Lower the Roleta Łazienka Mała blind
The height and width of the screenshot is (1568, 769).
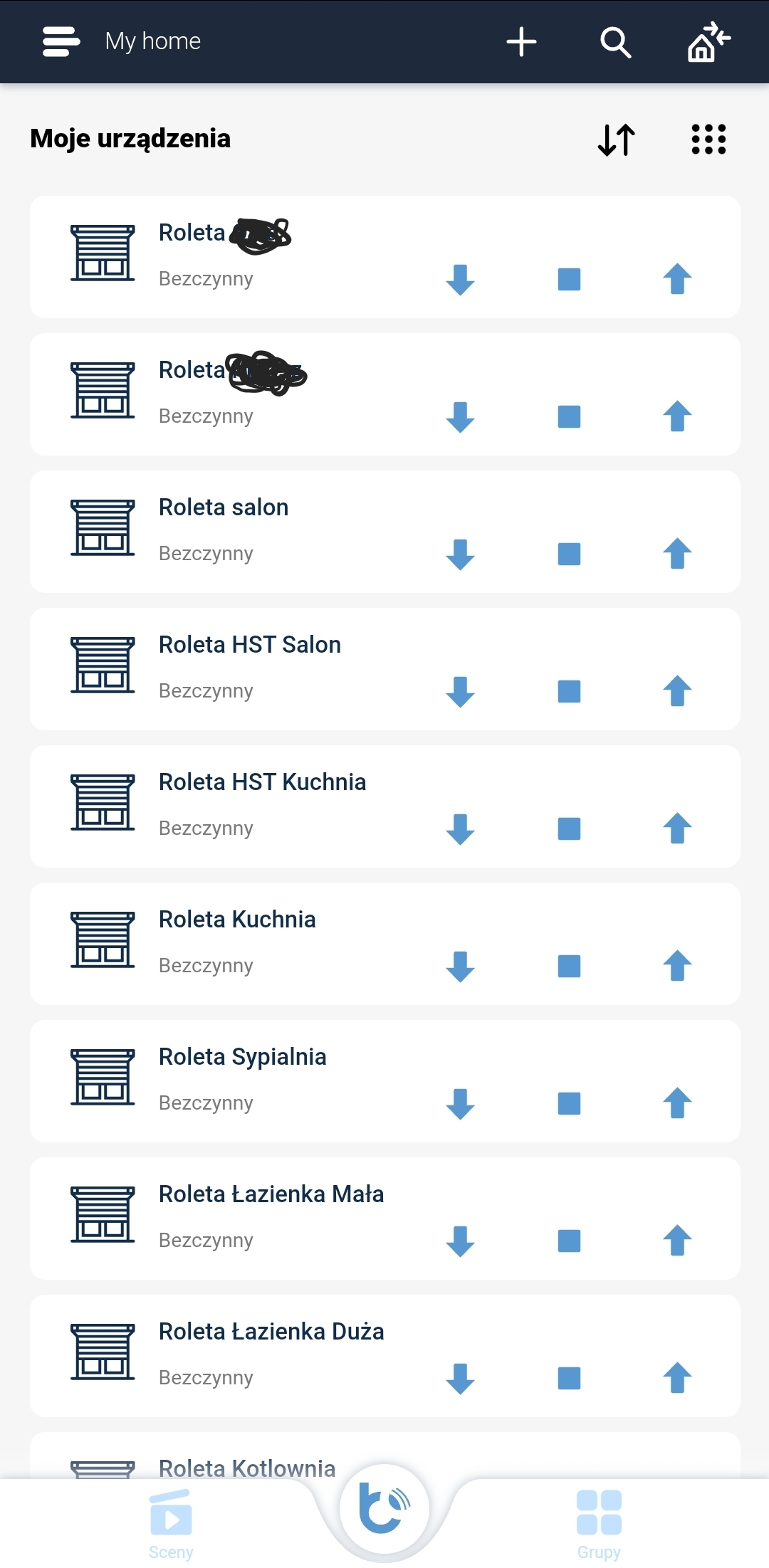460,1241
